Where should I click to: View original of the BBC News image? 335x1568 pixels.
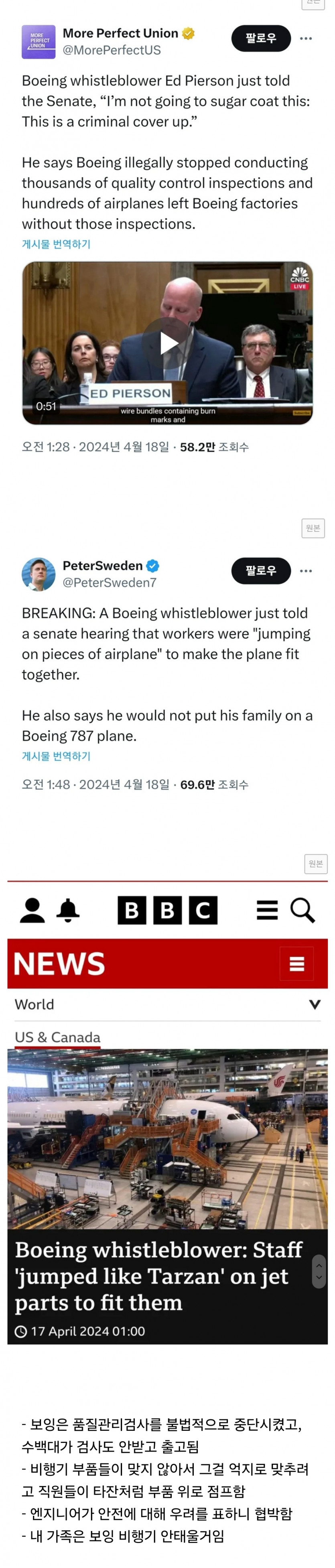coord(315,863)
